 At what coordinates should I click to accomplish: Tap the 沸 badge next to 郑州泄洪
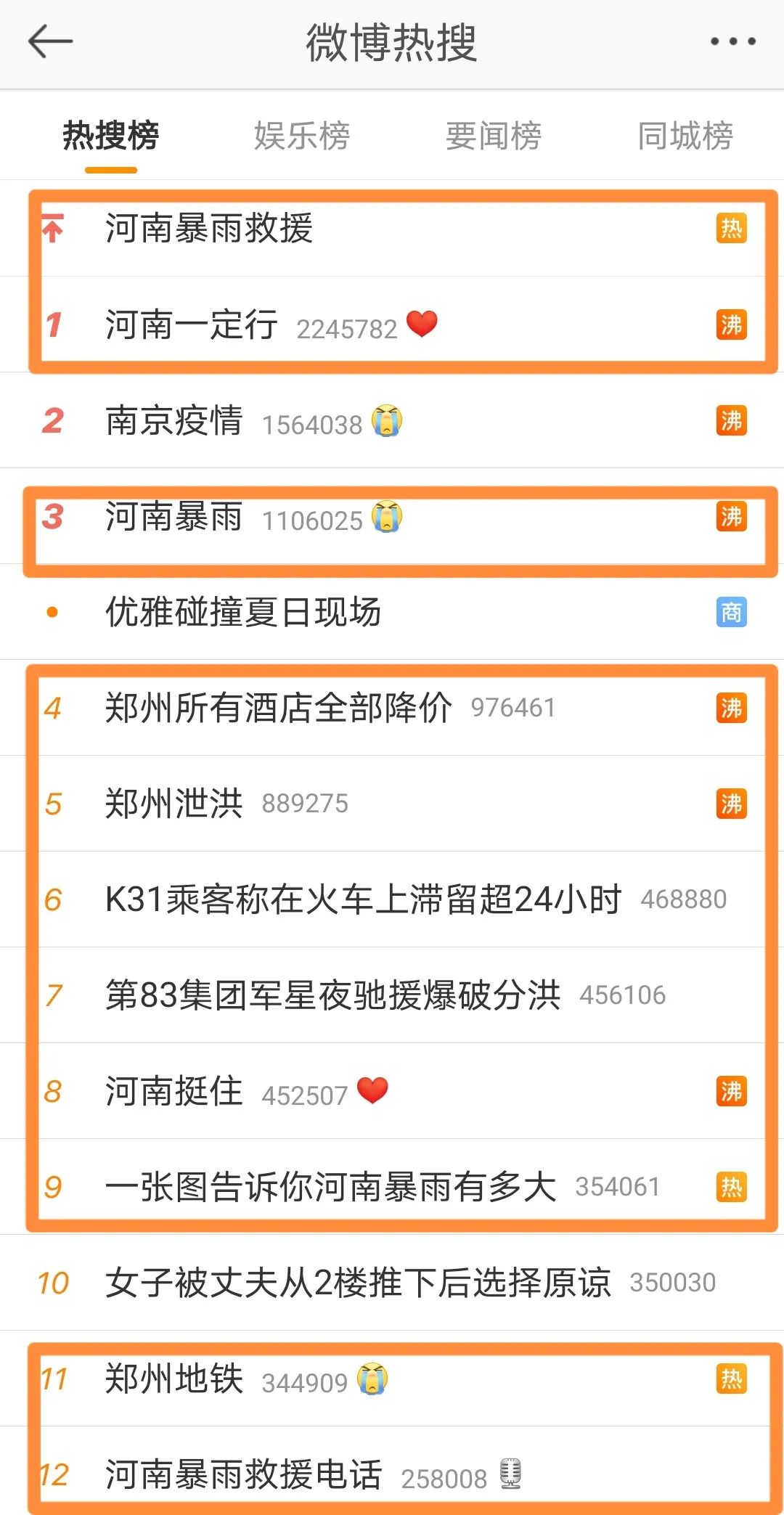(x=732, y=804)
